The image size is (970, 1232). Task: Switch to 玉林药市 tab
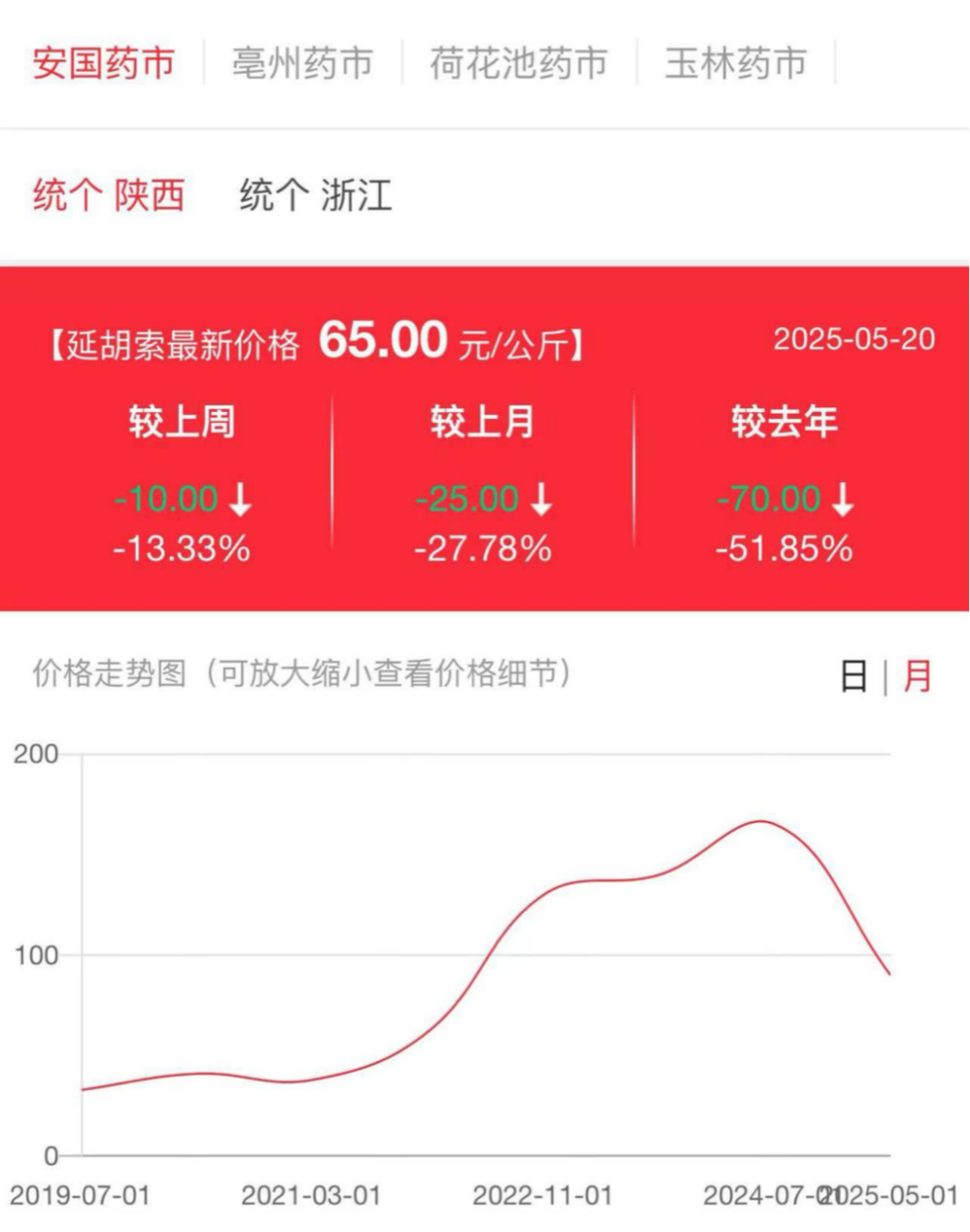pos(735,63)
